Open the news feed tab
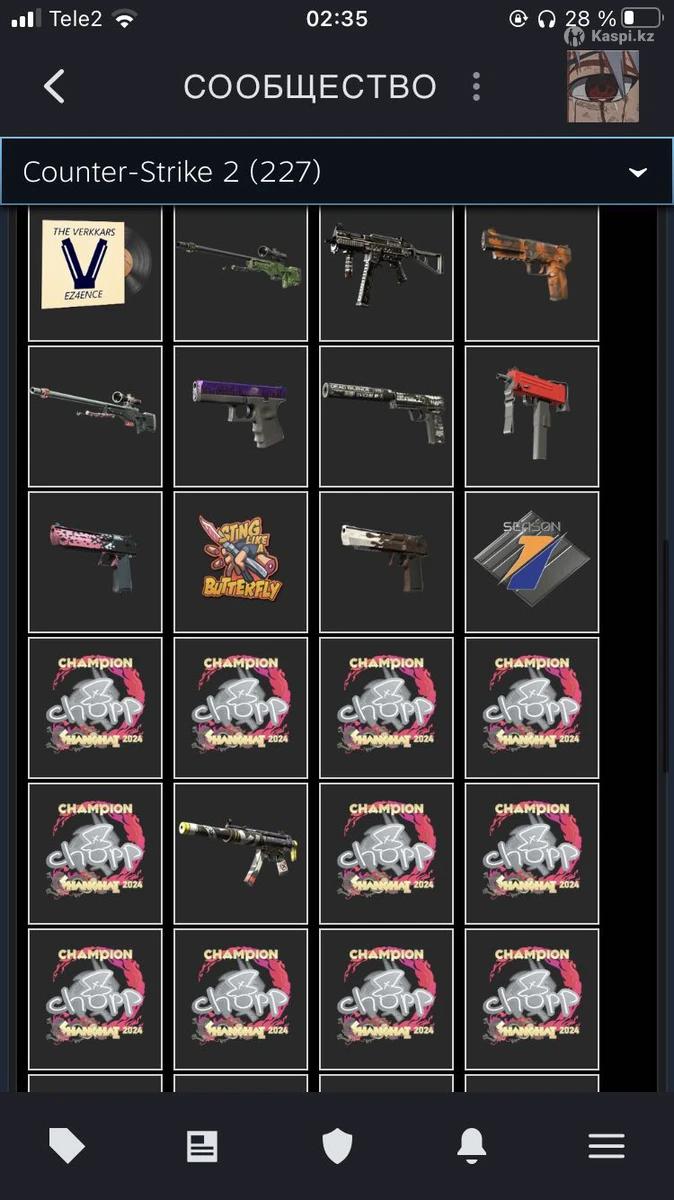This screenshot has width=674, height=1200. (202, 1146)
